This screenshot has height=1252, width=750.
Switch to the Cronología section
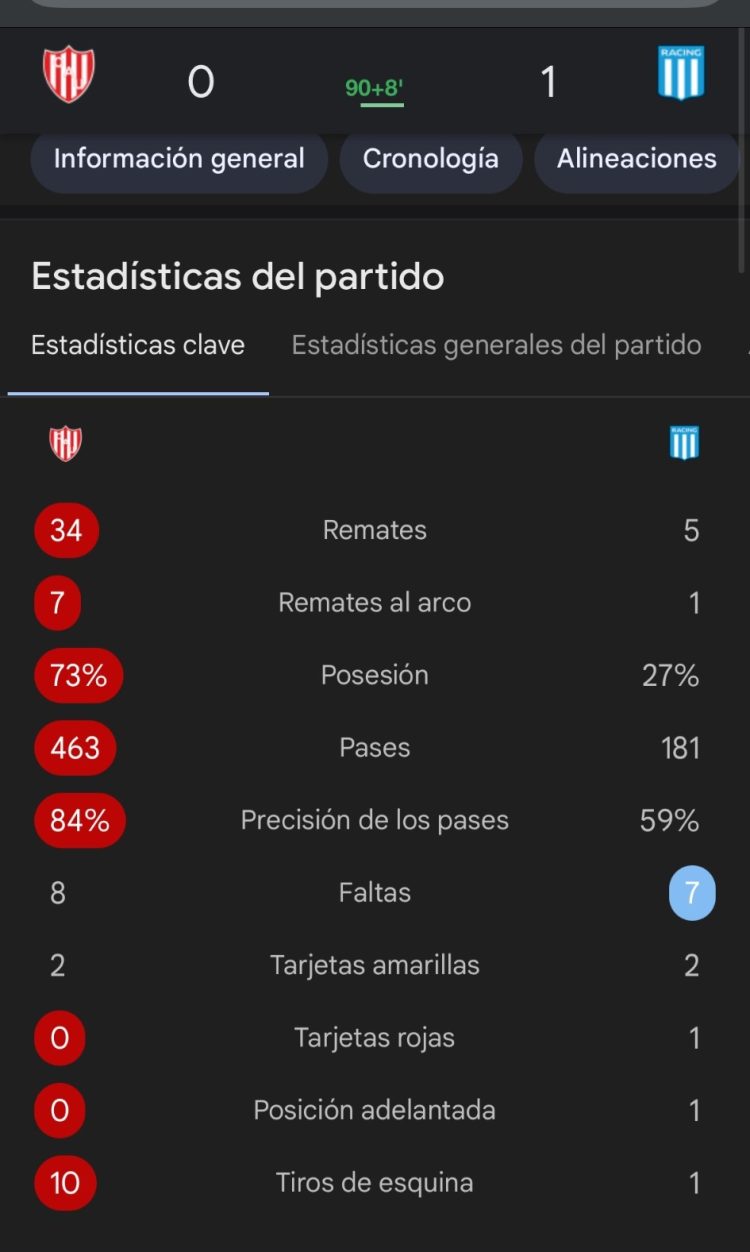[x=430, y=159]
